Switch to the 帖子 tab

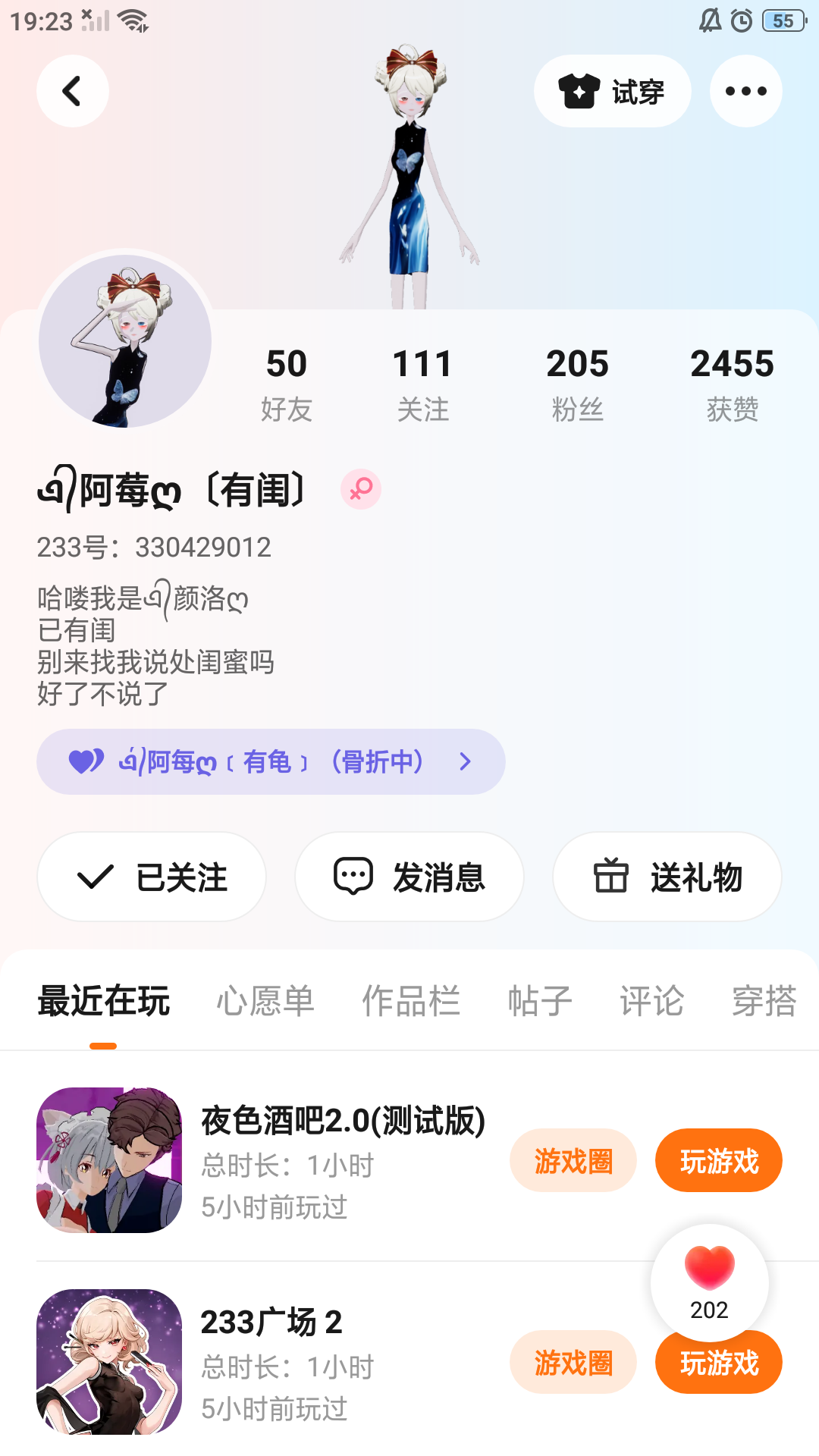coord(540,1001)
